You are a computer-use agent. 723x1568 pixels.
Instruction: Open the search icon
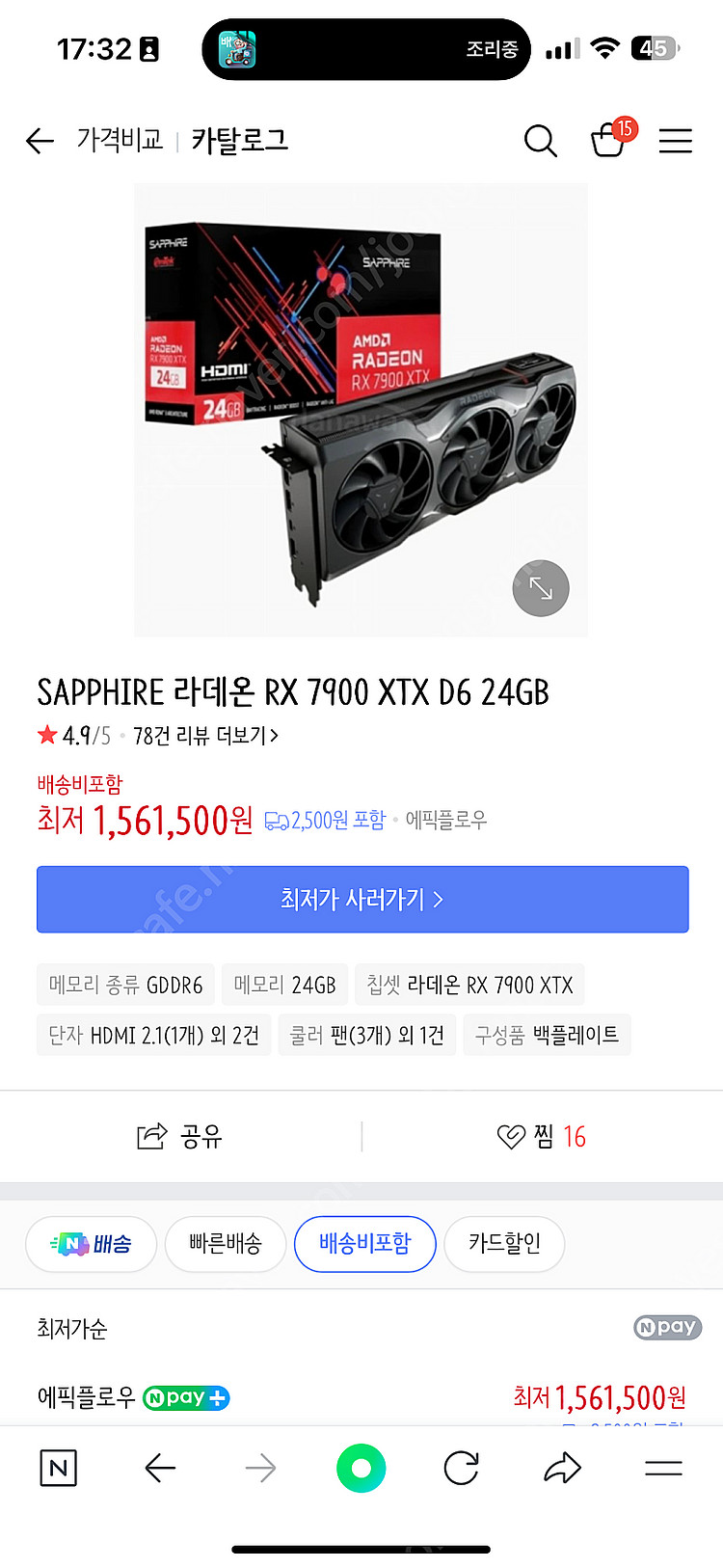[540, 141]
